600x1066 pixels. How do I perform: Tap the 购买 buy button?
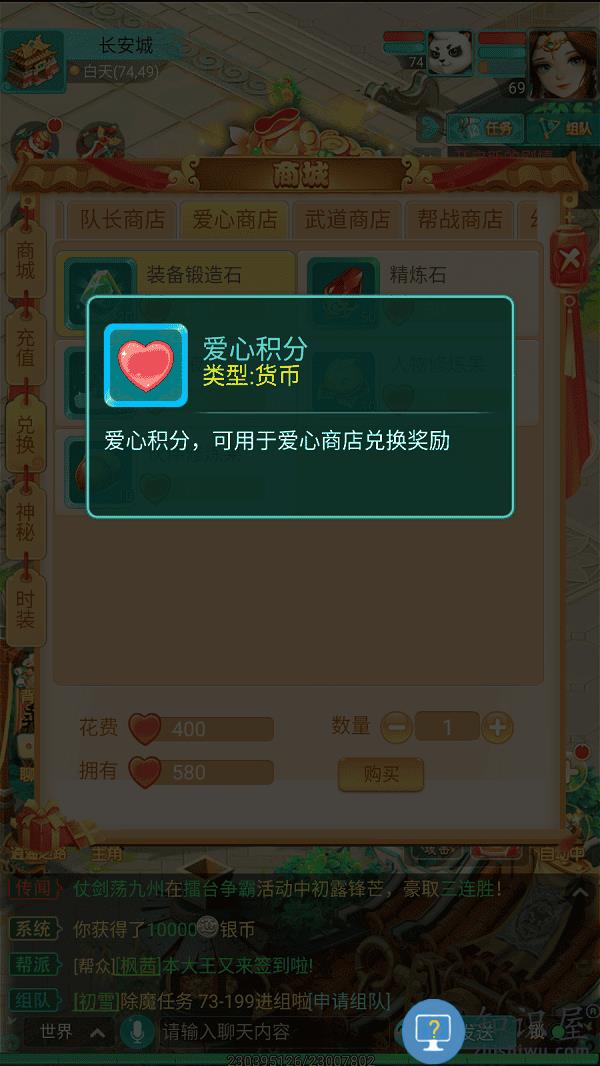(x=381, y=774)
